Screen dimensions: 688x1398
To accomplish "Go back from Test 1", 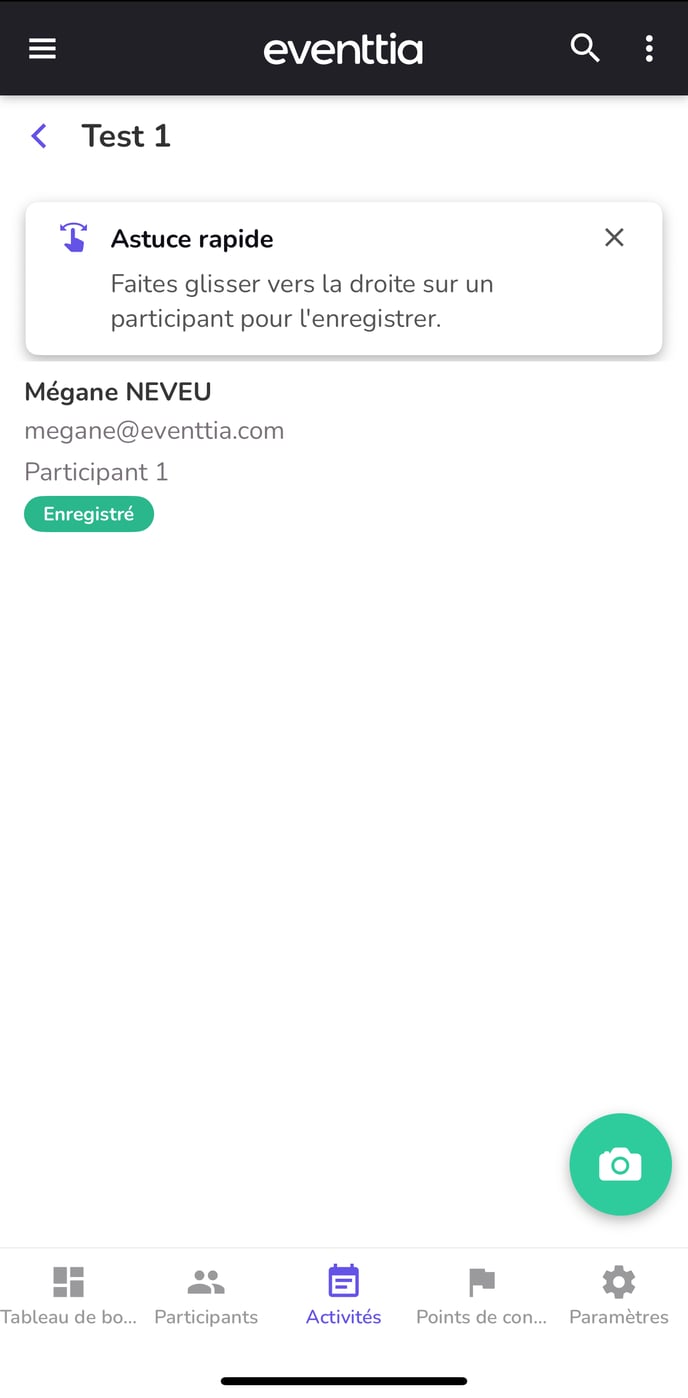I will (39, 136).
